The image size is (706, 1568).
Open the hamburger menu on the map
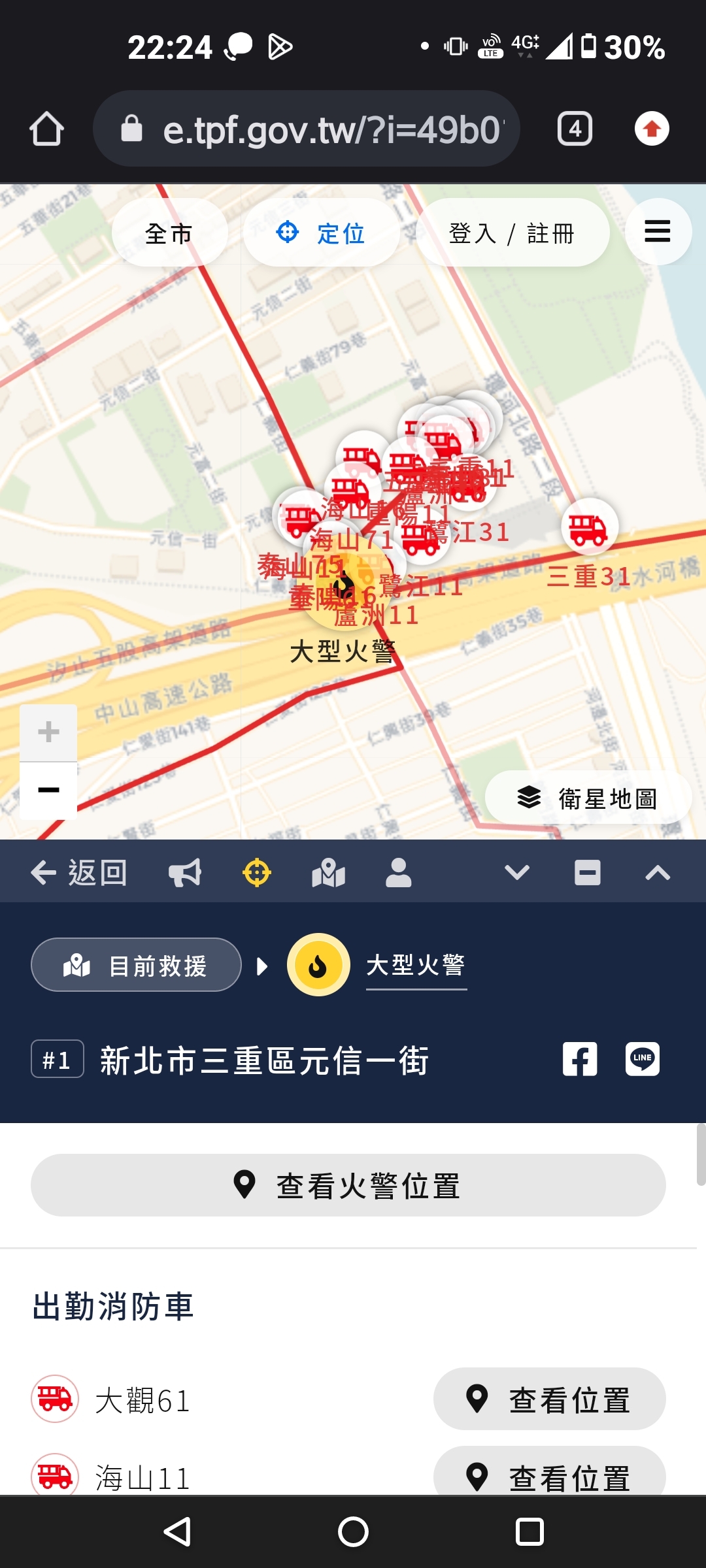[x=657, y=231]
